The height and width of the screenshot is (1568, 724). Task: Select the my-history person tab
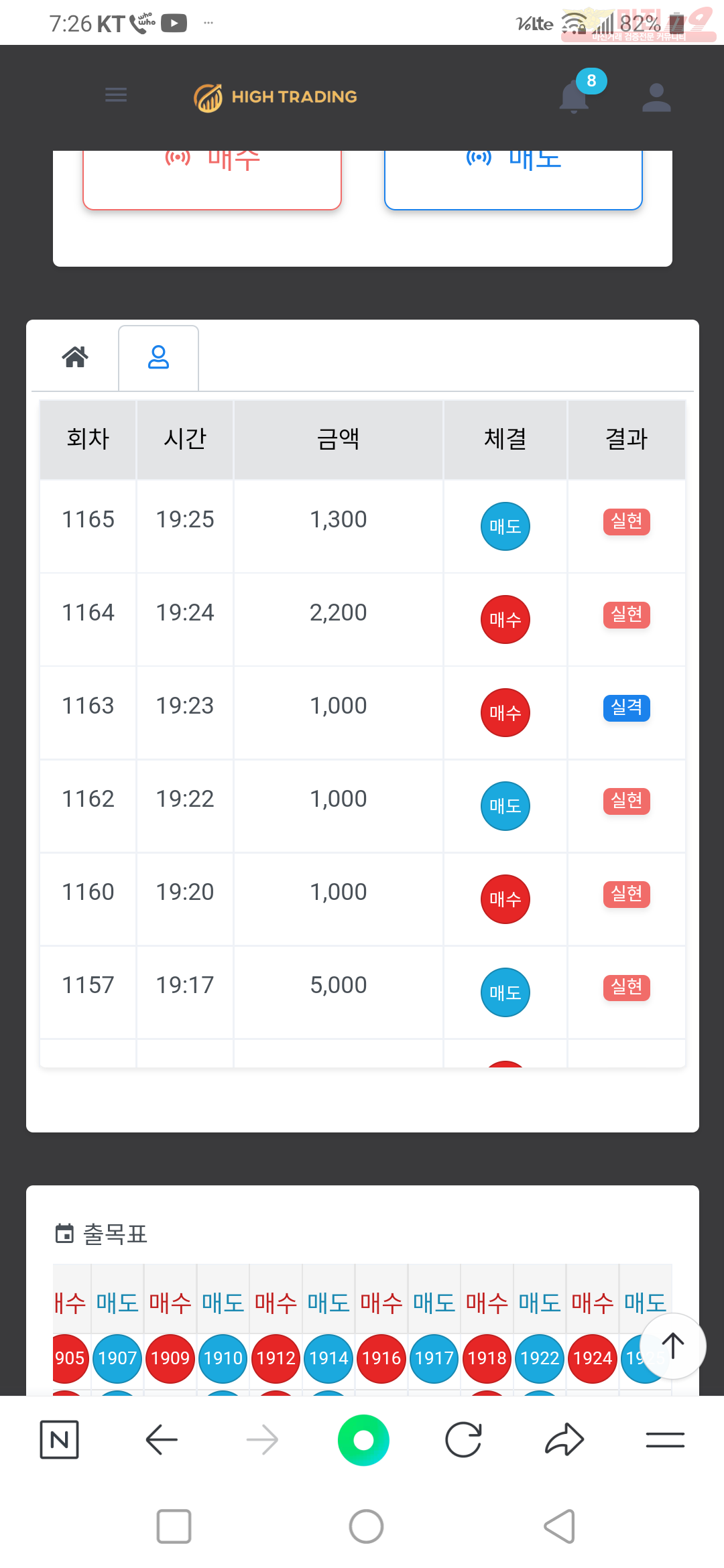(x=158, y=357)
